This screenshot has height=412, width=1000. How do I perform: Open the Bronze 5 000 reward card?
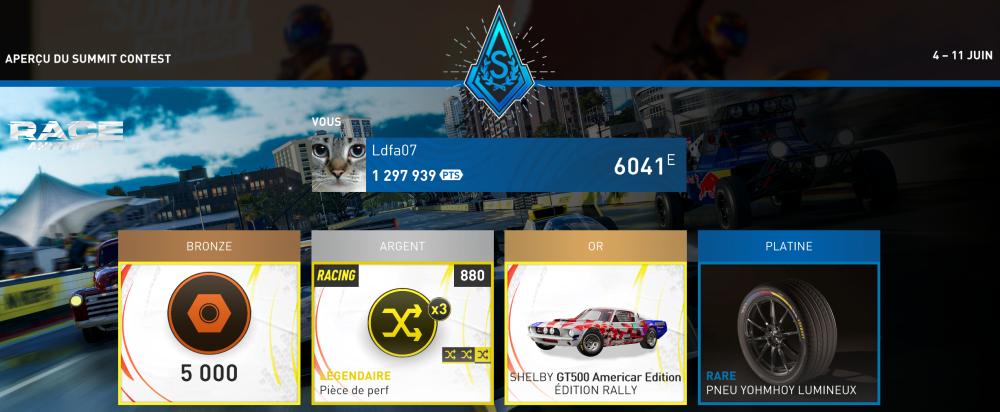(x=209, y=330)
